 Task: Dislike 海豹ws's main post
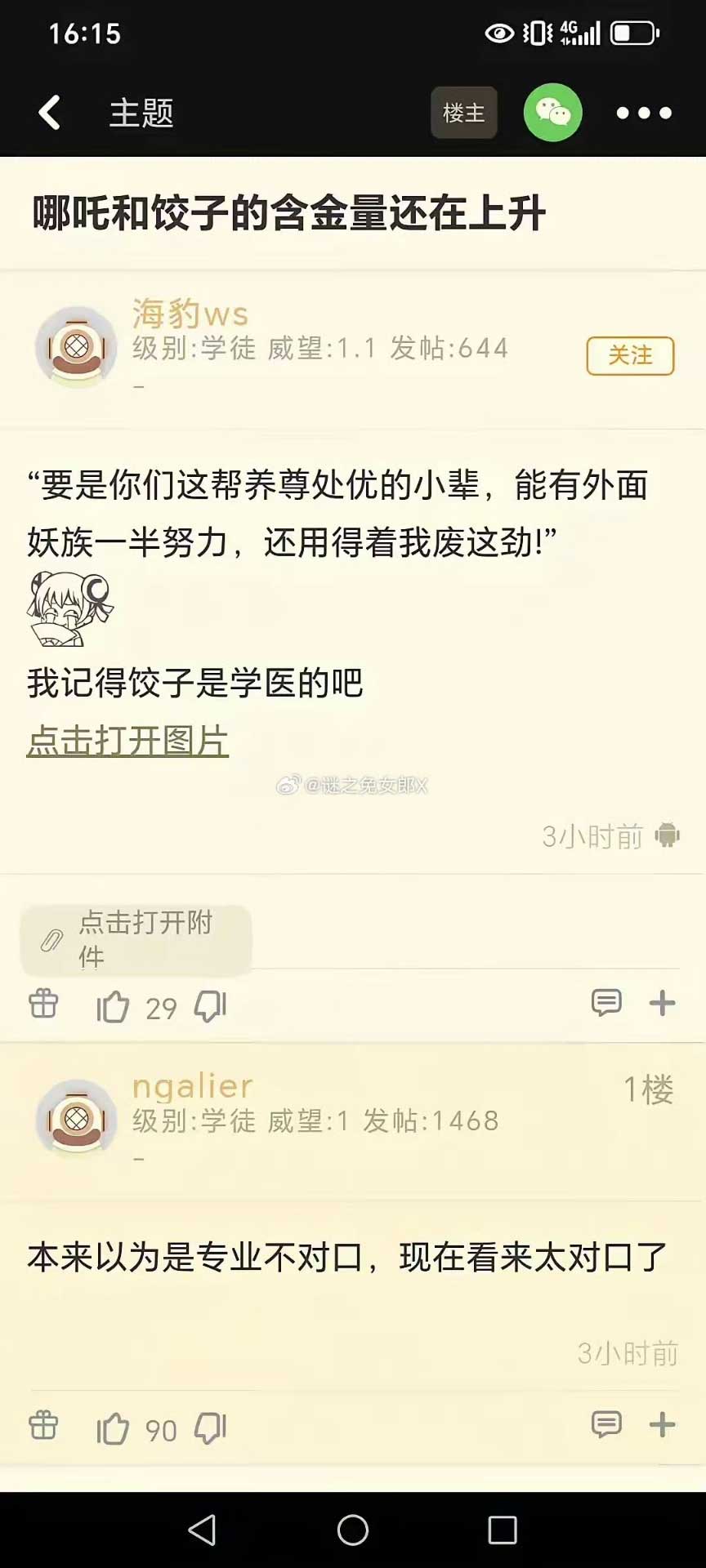210,1007
